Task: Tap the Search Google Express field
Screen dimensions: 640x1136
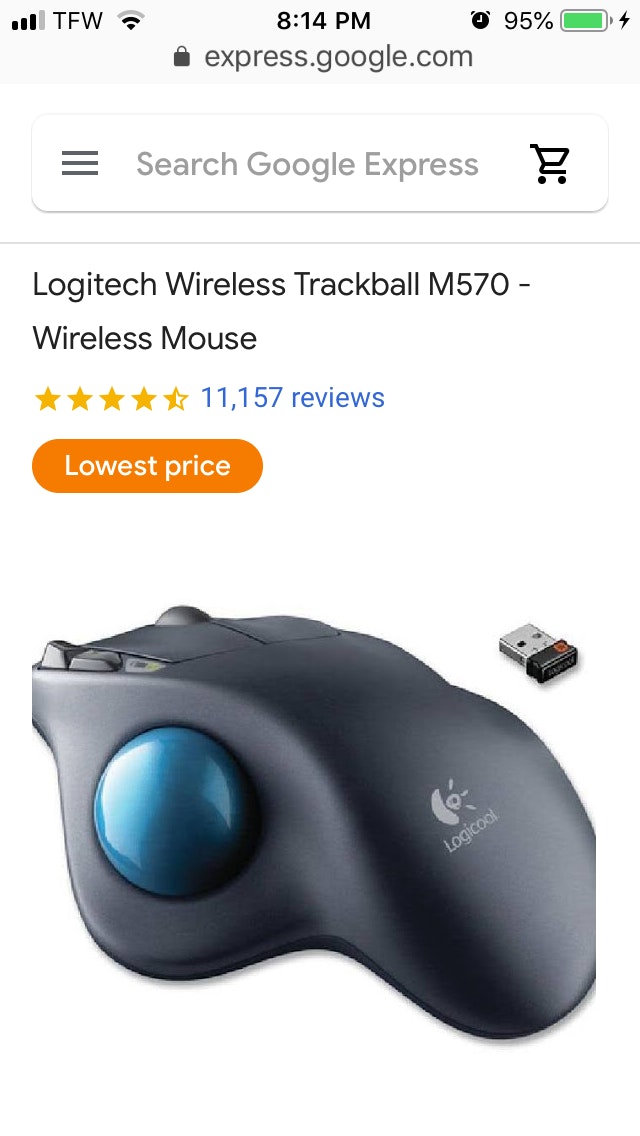Action: click(307, 164)
